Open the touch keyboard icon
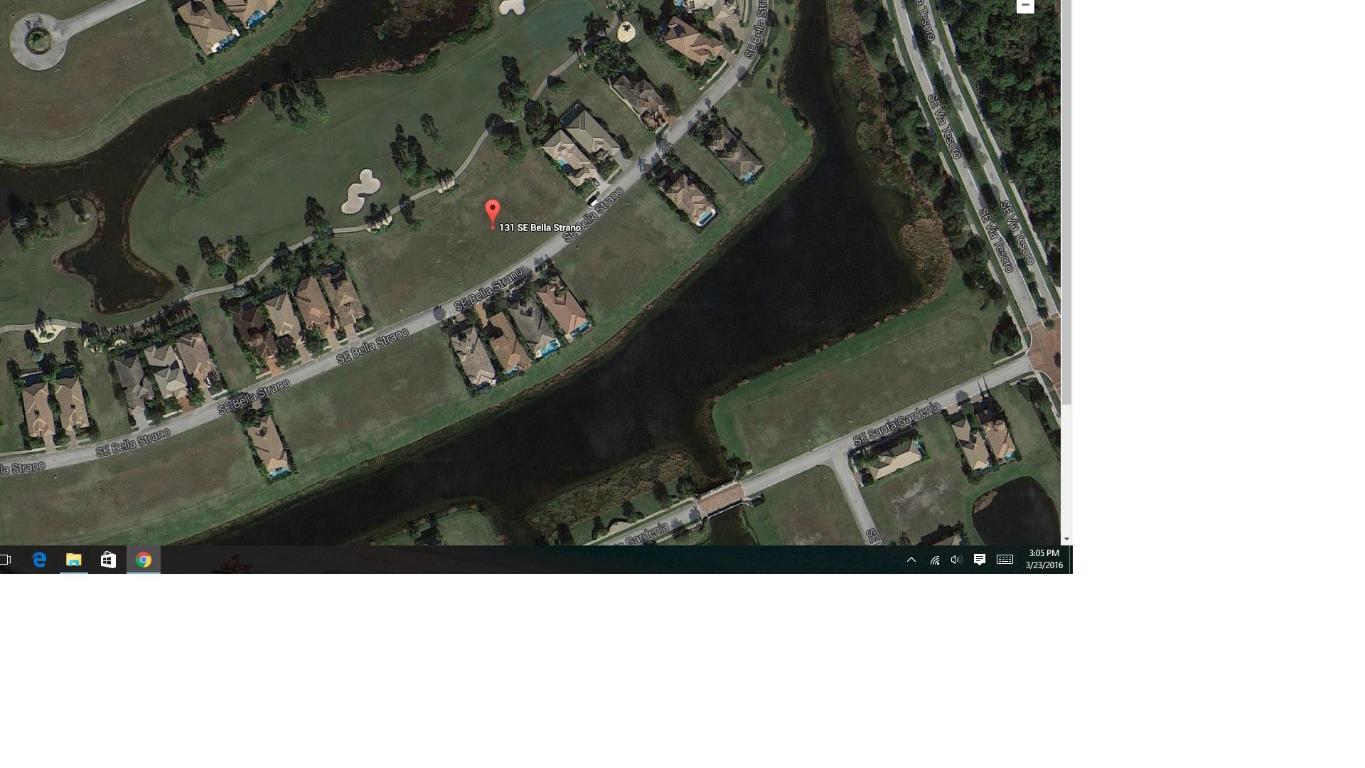 [1005, 560]
